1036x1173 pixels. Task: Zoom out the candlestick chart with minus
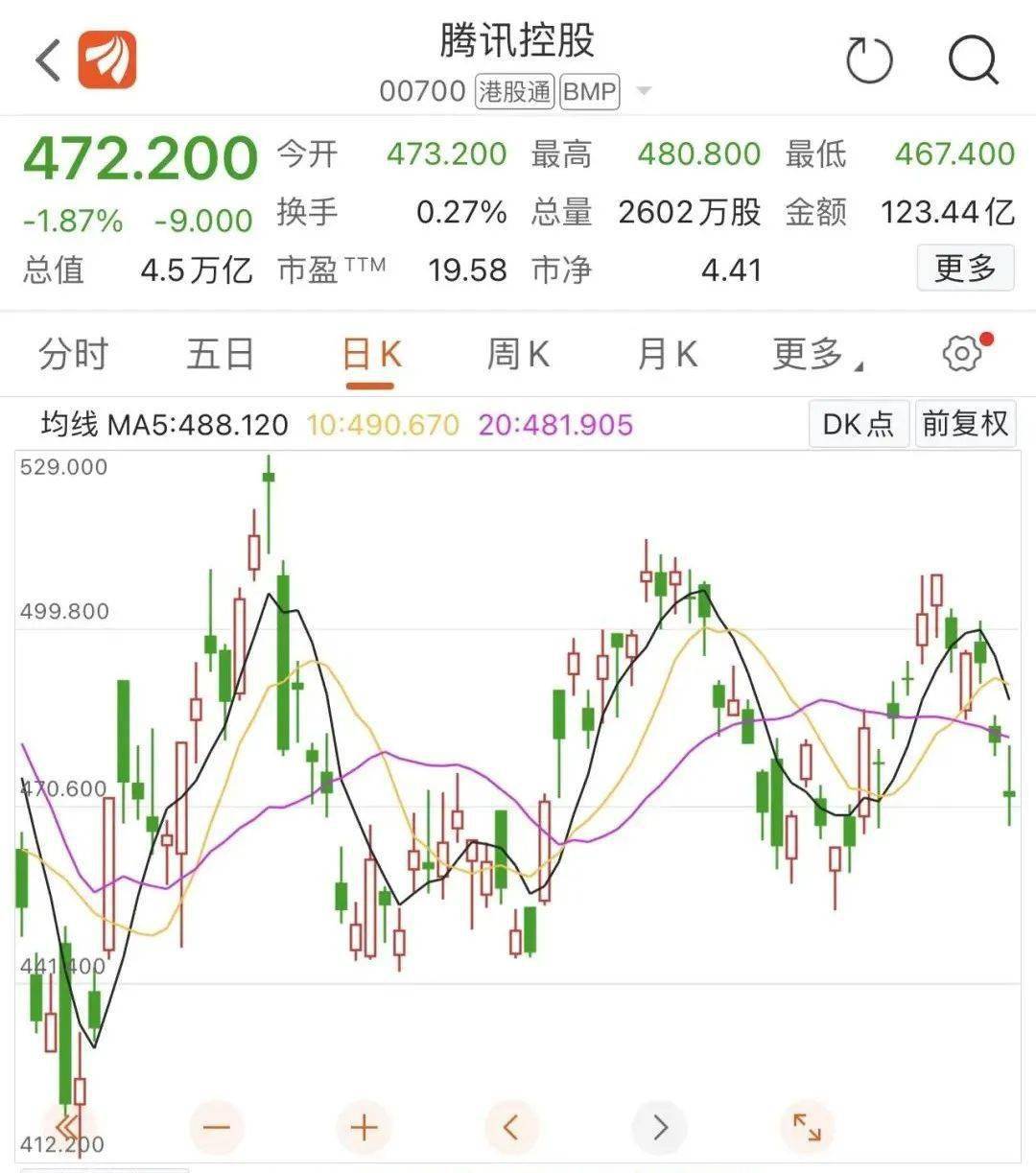click(217, 1128)
